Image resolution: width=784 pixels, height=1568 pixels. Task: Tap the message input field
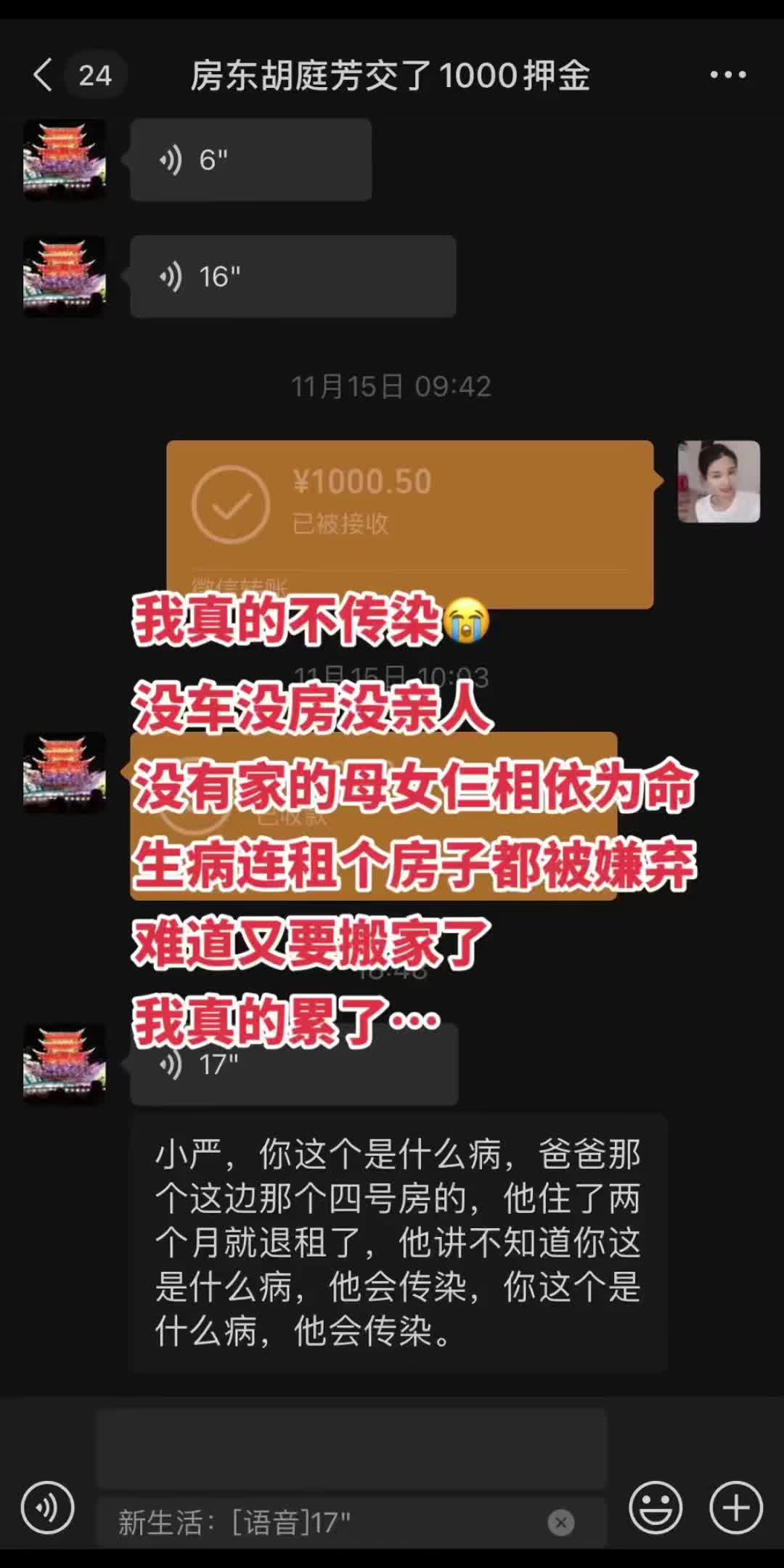[351, 1449]
